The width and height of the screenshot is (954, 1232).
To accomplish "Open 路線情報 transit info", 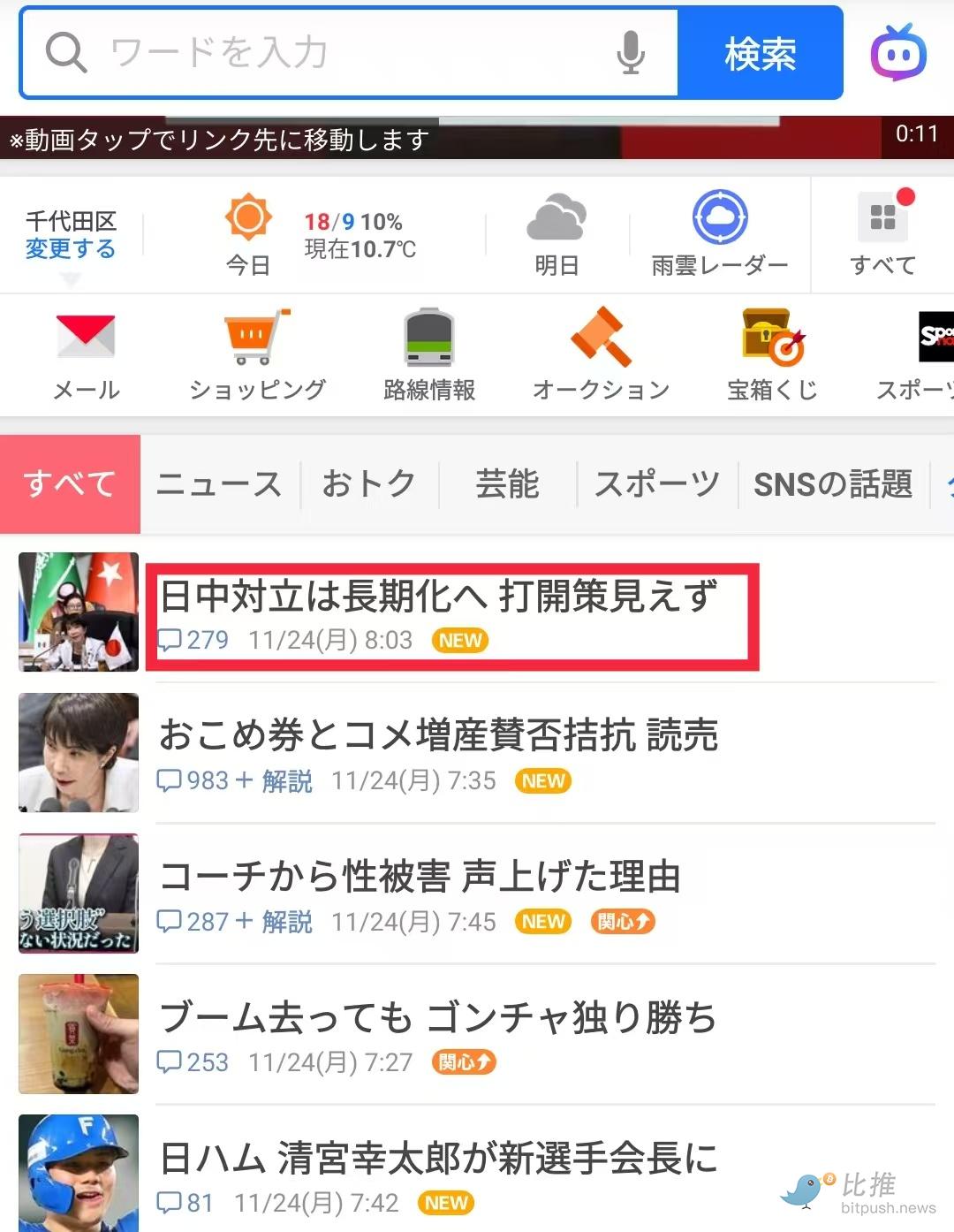I will point(429,355).
